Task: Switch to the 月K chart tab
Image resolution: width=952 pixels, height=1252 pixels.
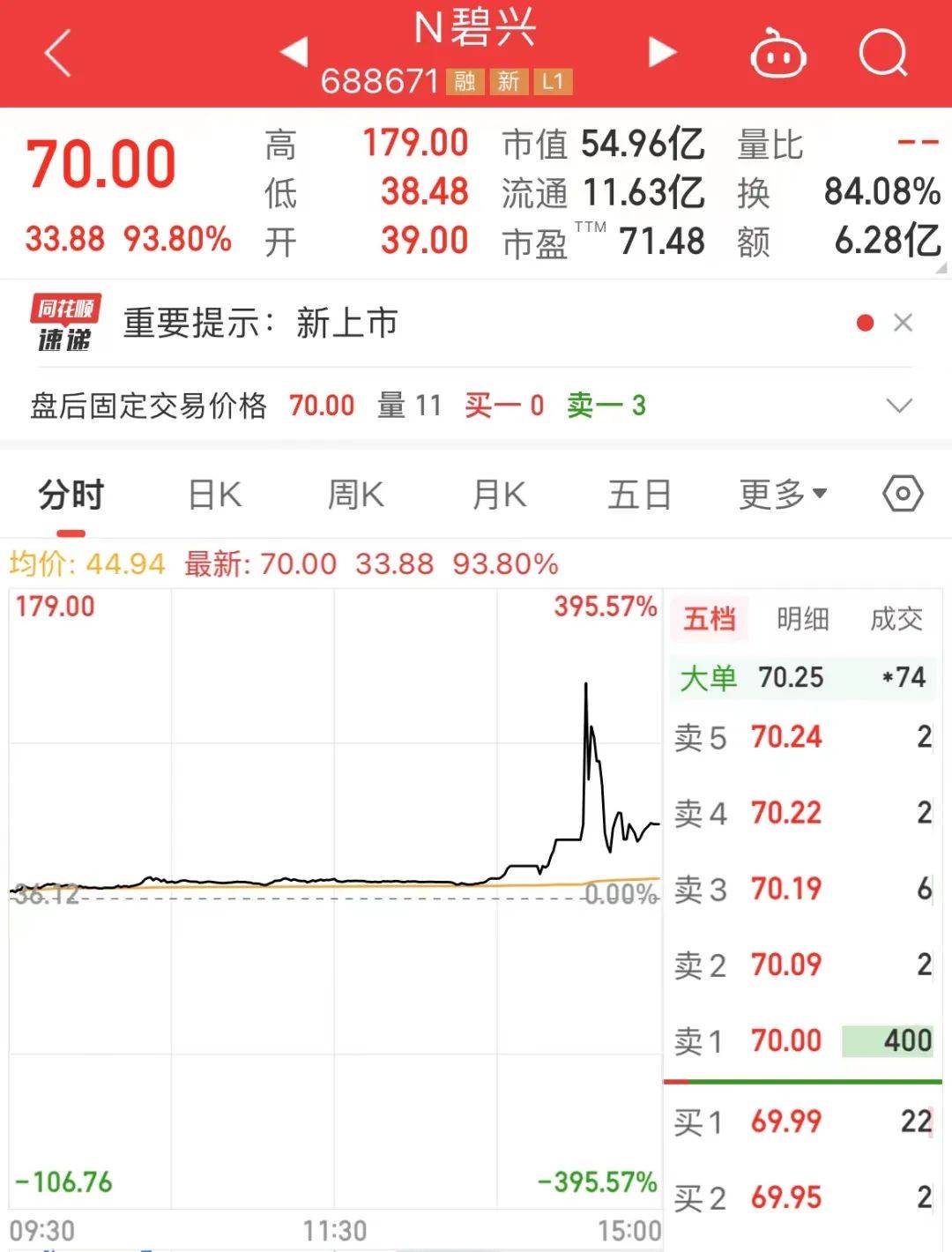Action: coord(499,495)
